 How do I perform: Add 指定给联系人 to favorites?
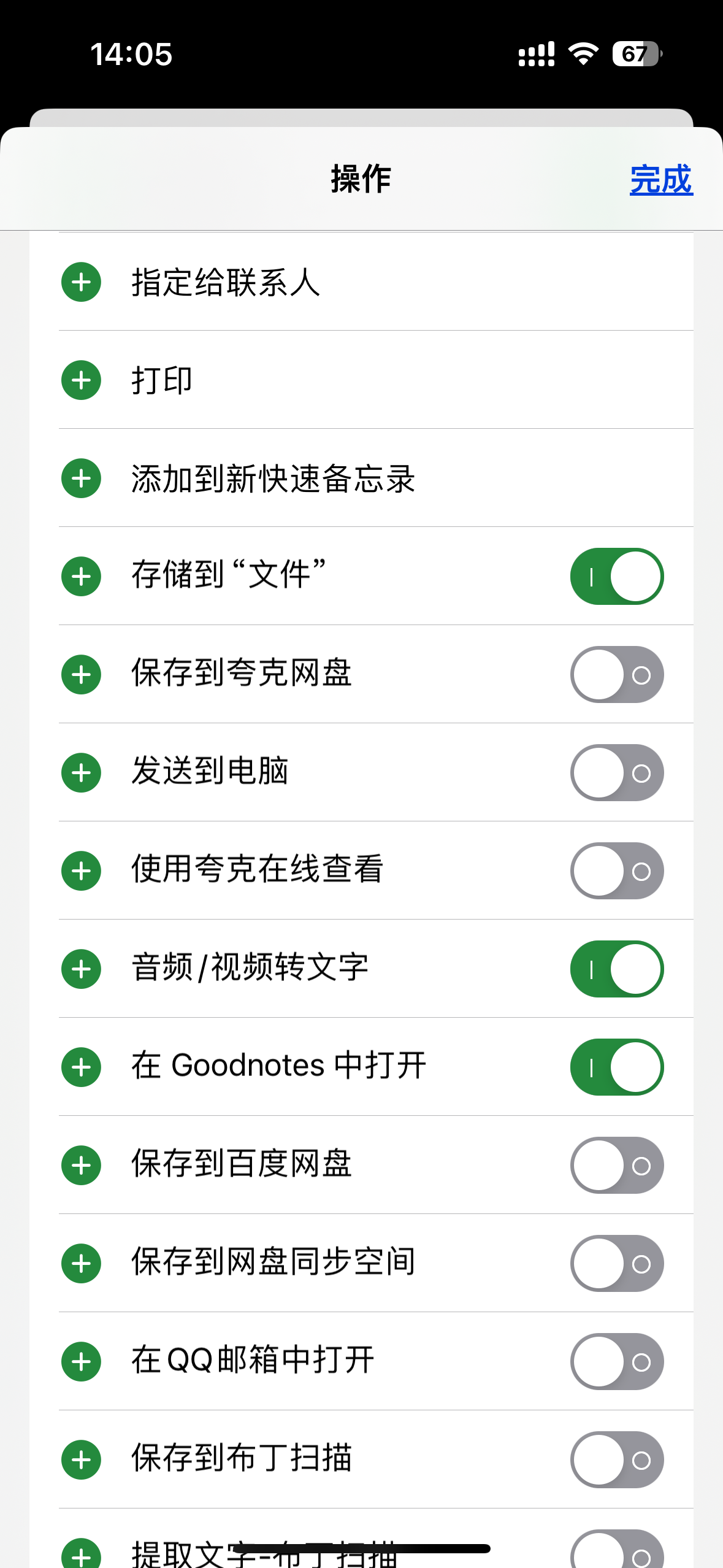click(x=81, y=282)
